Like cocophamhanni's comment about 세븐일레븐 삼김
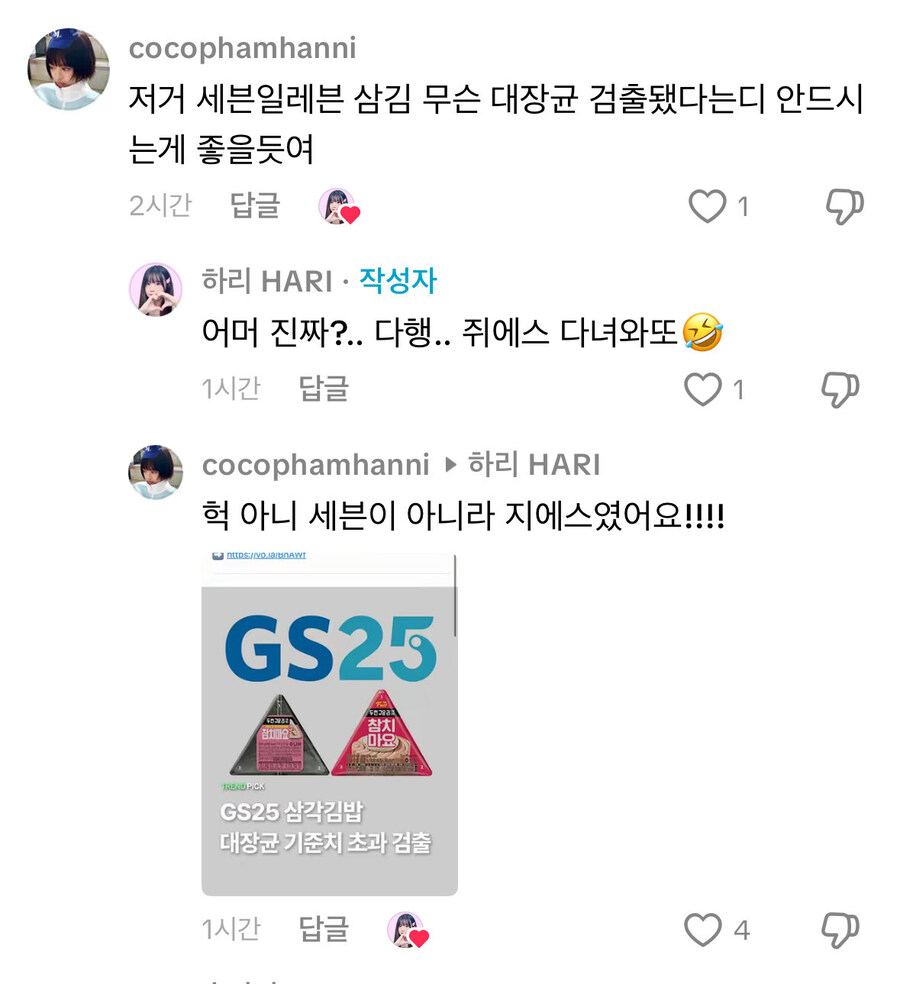This screenshot has width=900, height=984. pos(708,207)
